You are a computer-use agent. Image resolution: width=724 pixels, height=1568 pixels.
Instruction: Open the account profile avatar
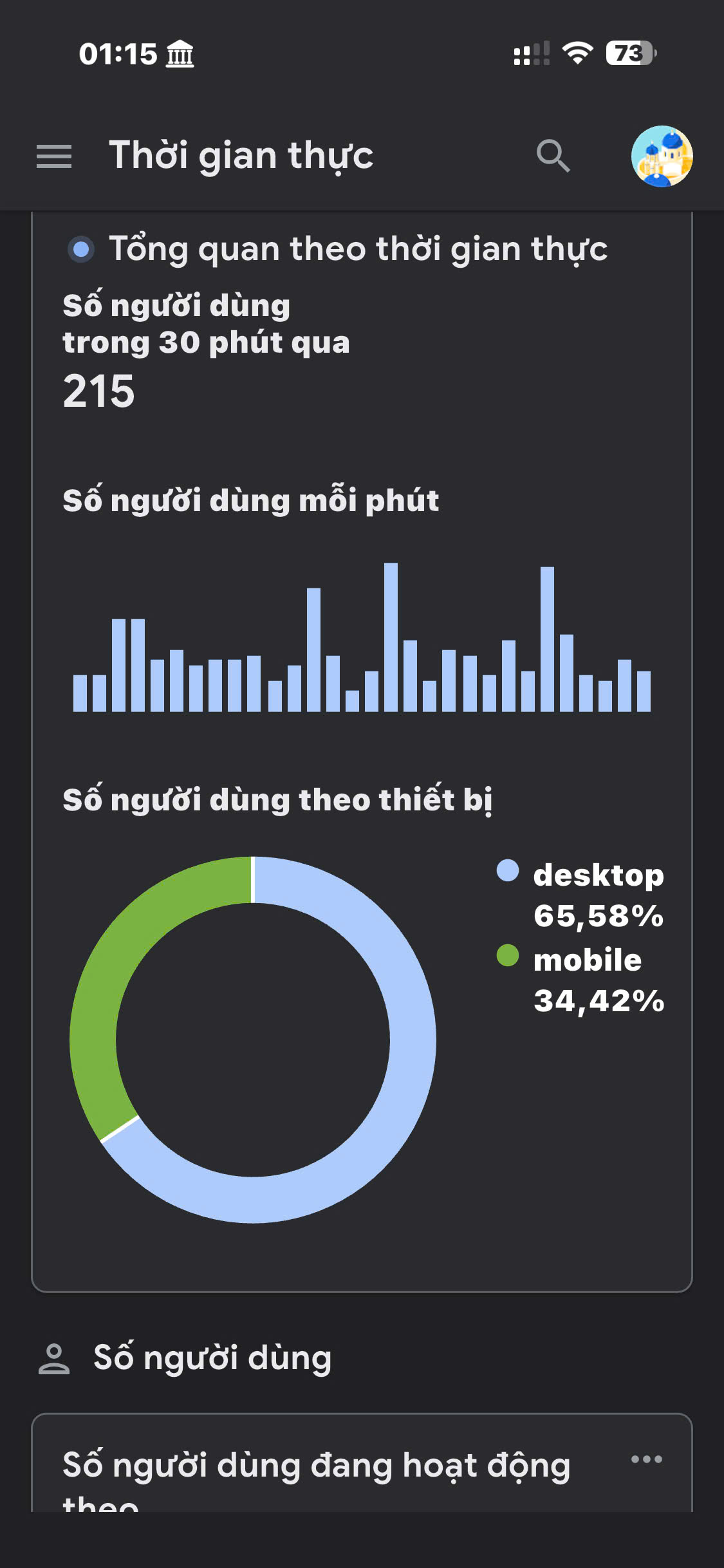coord(662,156)
